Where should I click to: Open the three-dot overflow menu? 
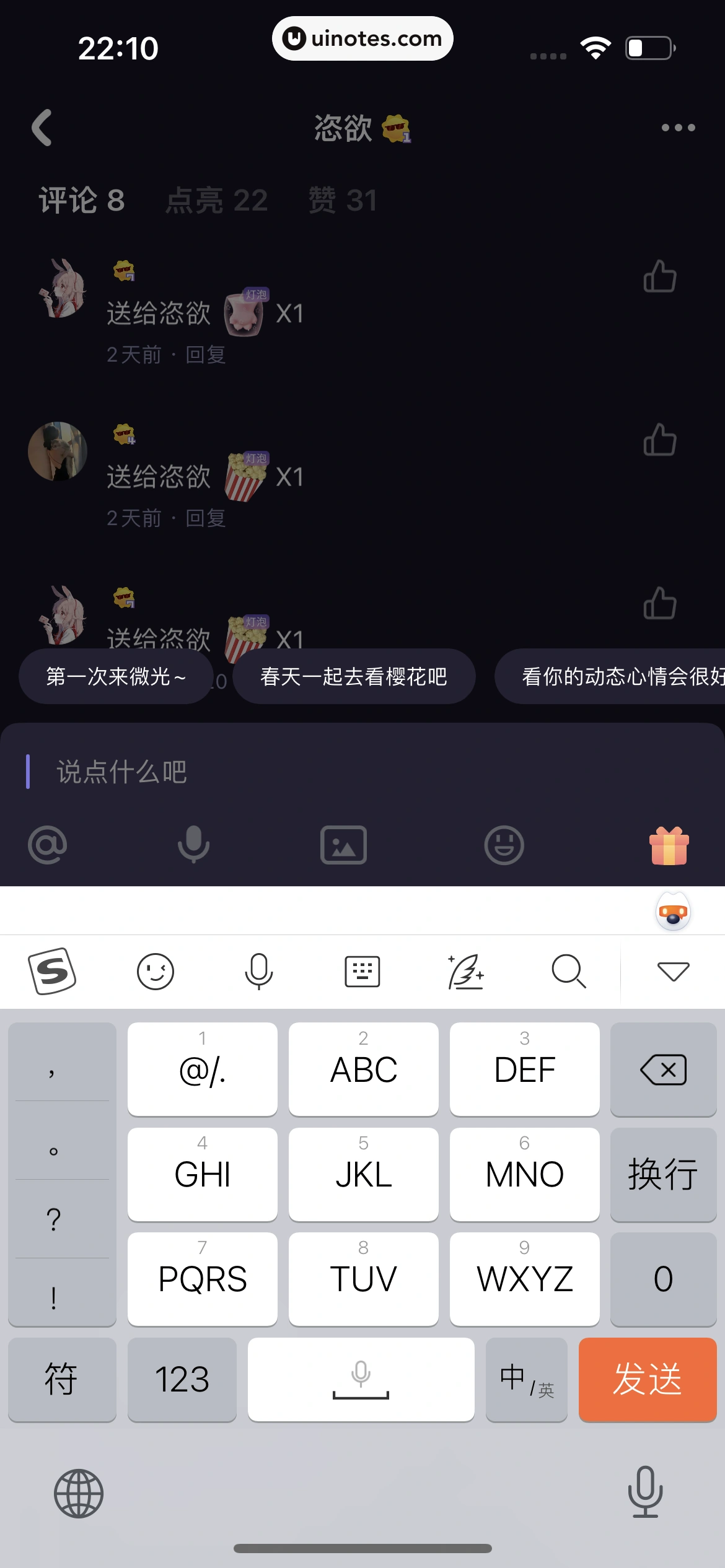tap(678, 128)
